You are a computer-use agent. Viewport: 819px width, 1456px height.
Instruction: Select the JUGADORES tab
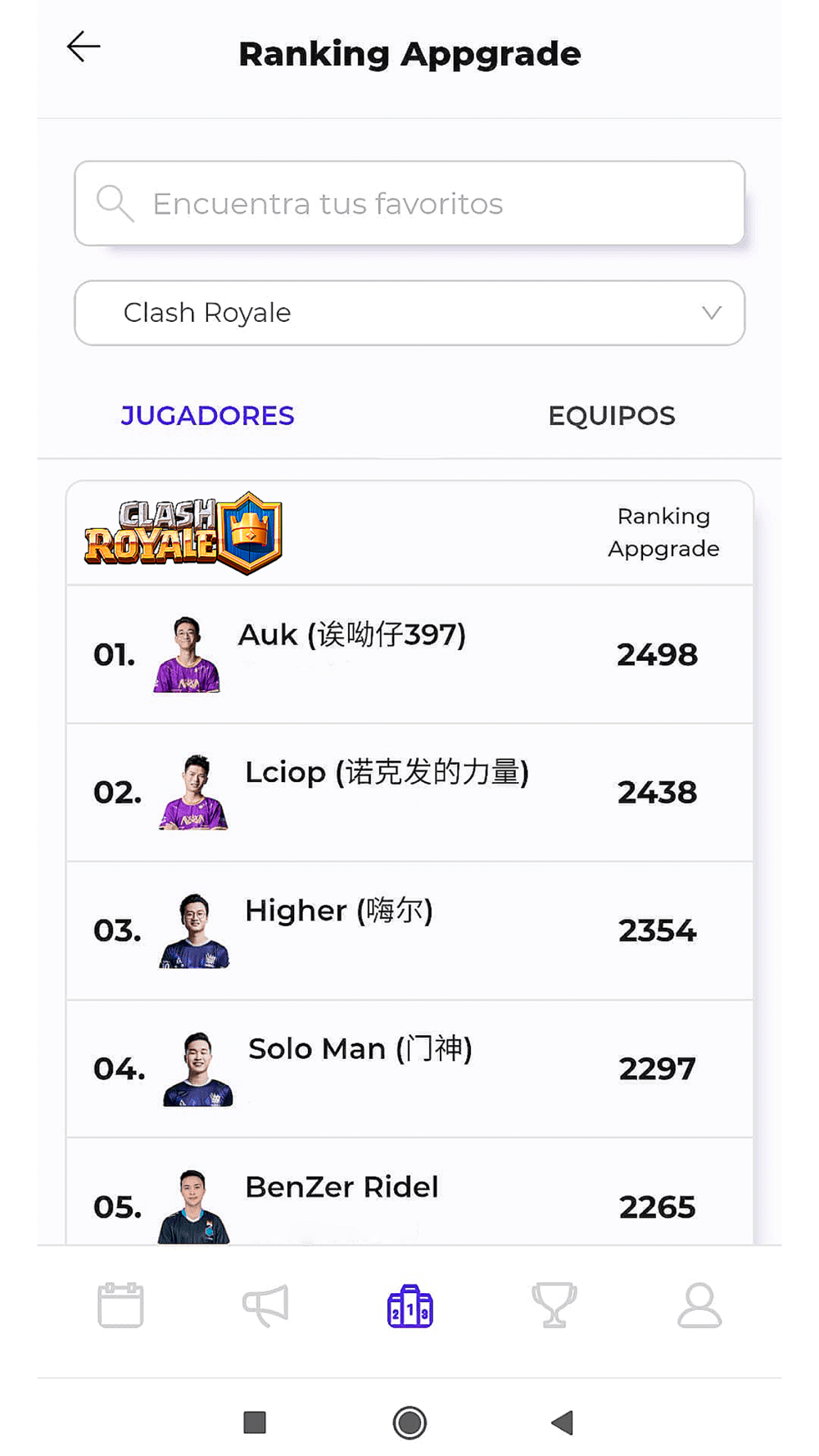click(x=207, y=416)
